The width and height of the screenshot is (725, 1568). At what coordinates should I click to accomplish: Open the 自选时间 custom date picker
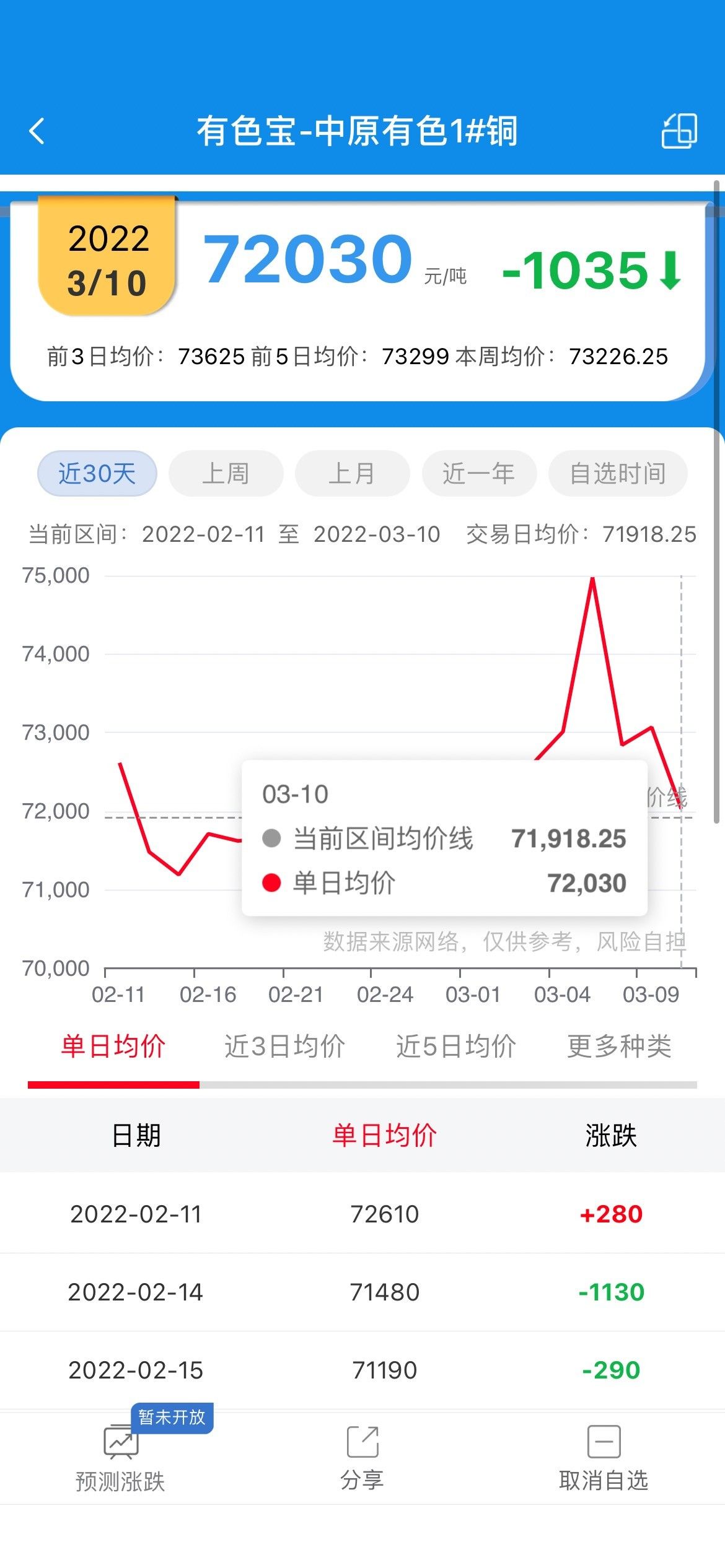click(x=617, y=474)
